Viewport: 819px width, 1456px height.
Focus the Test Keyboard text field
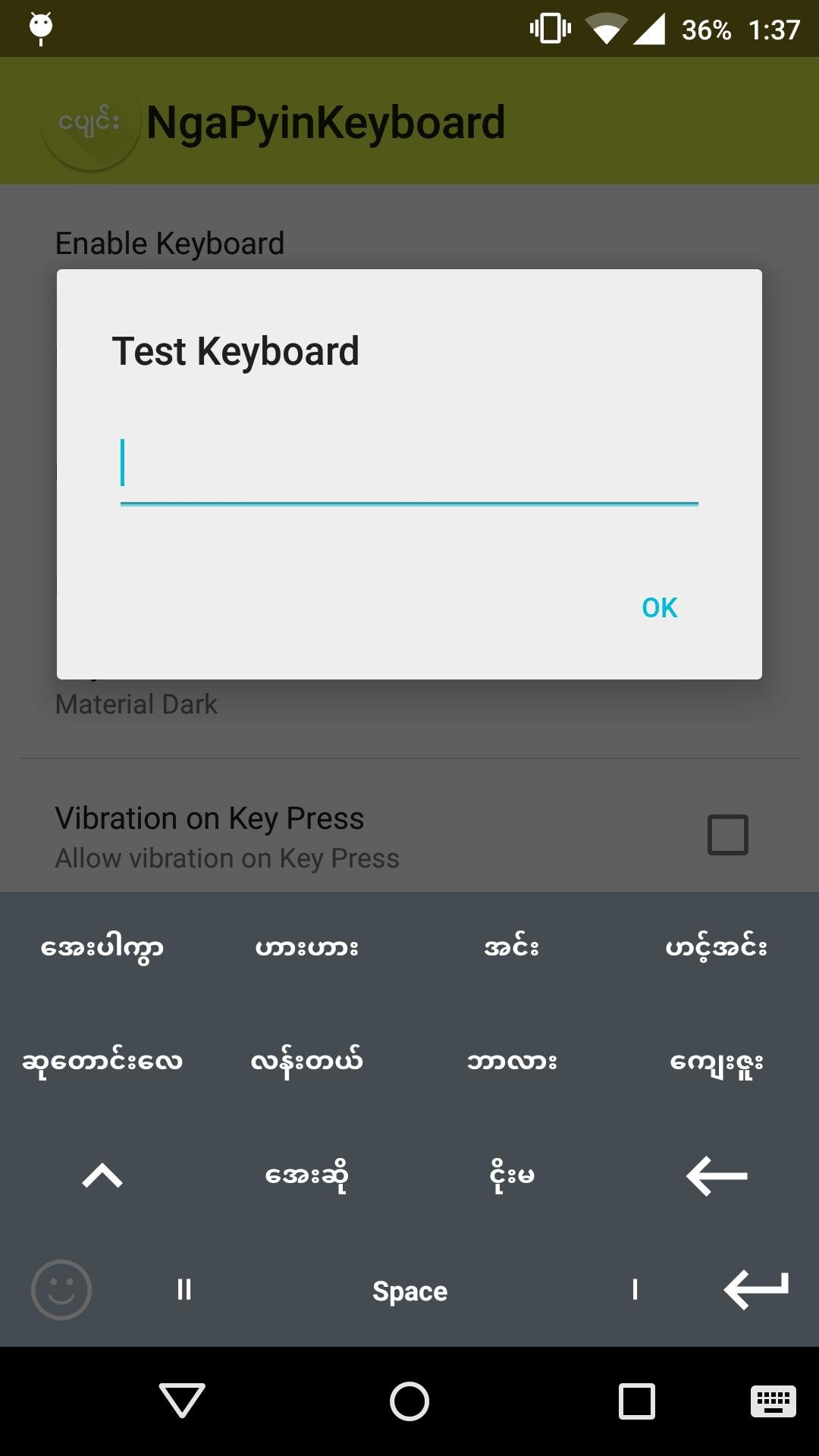[x=409, y=464]
